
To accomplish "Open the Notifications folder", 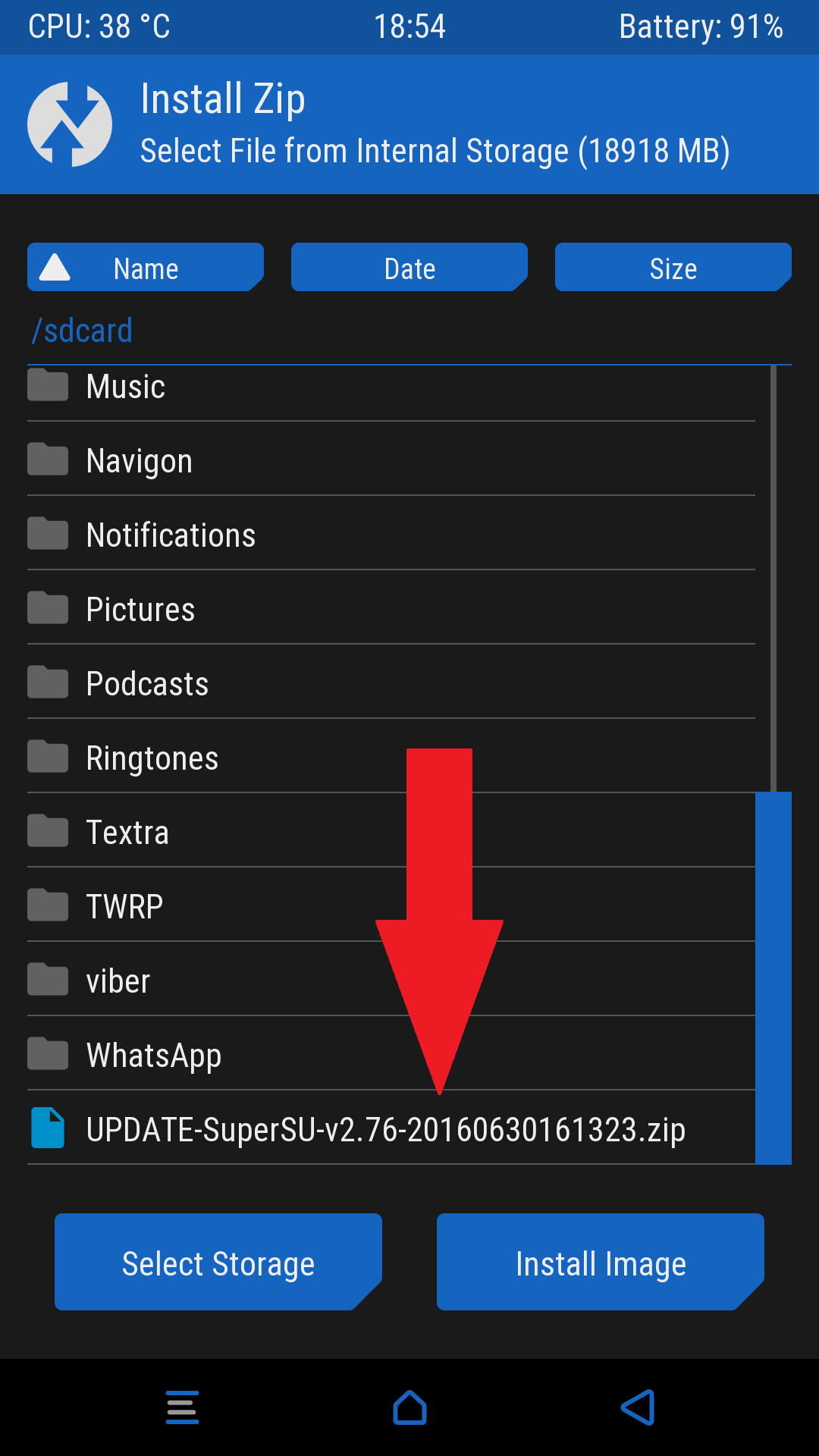I will tap(171, 535).
